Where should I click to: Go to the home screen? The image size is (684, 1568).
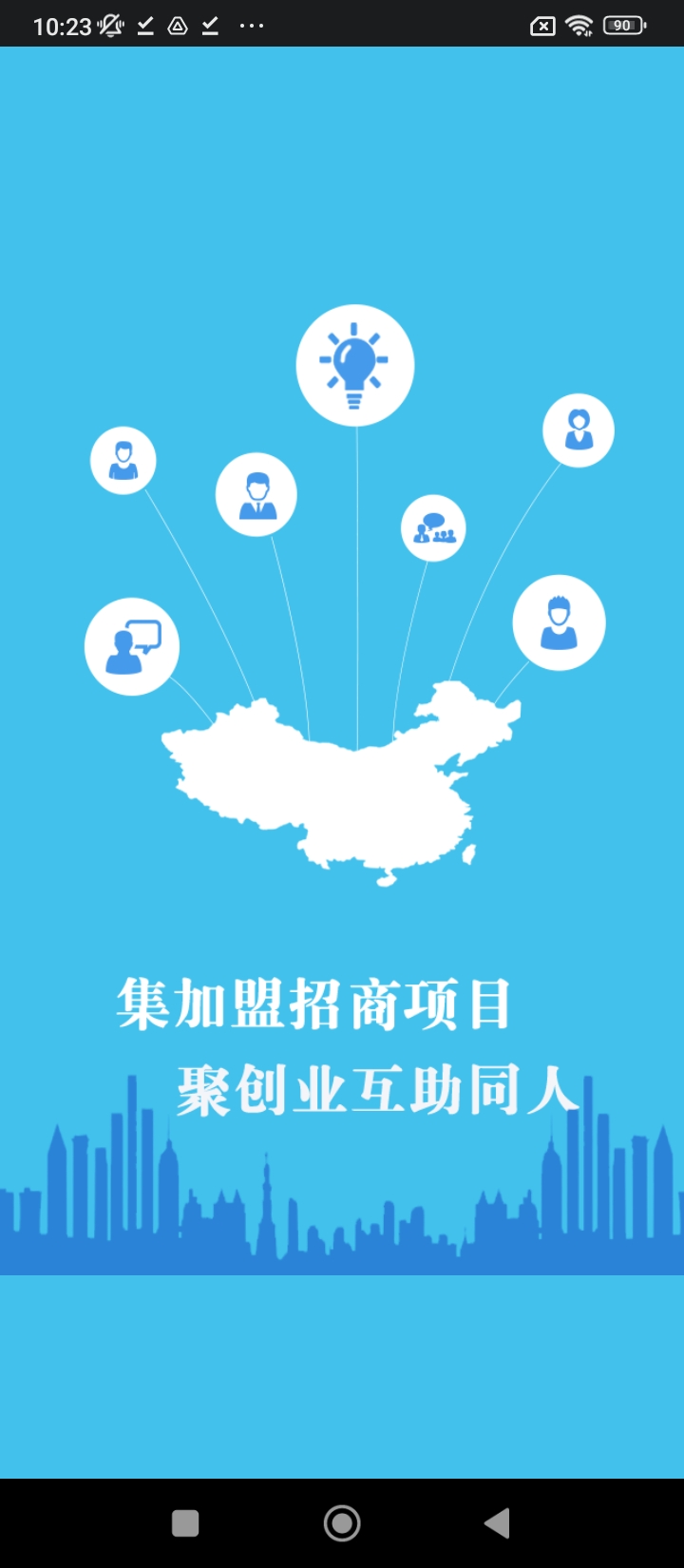pos(342,1523)
